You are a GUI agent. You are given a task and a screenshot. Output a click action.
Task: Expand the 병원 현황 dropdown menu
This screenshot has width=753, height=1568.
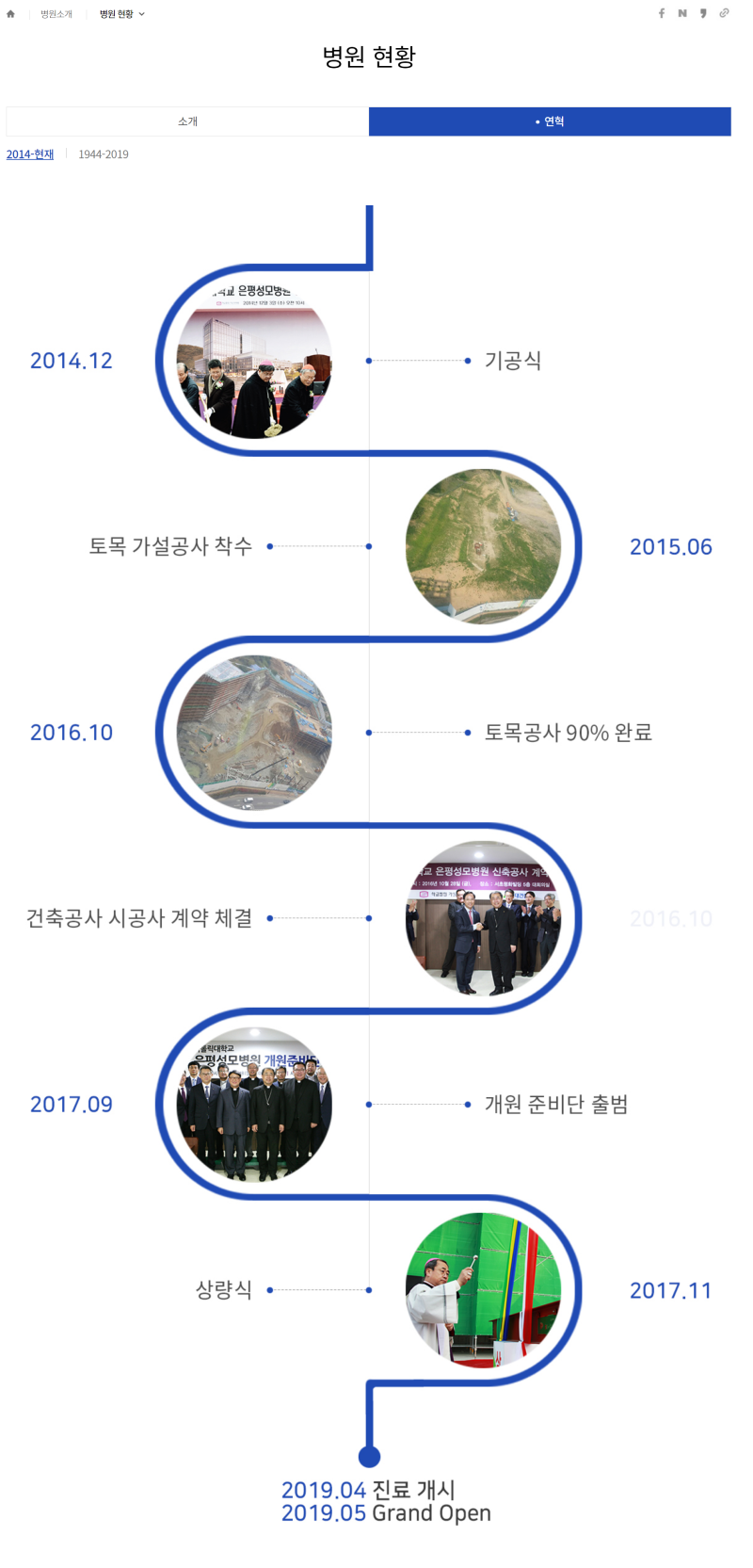point(122,14)
